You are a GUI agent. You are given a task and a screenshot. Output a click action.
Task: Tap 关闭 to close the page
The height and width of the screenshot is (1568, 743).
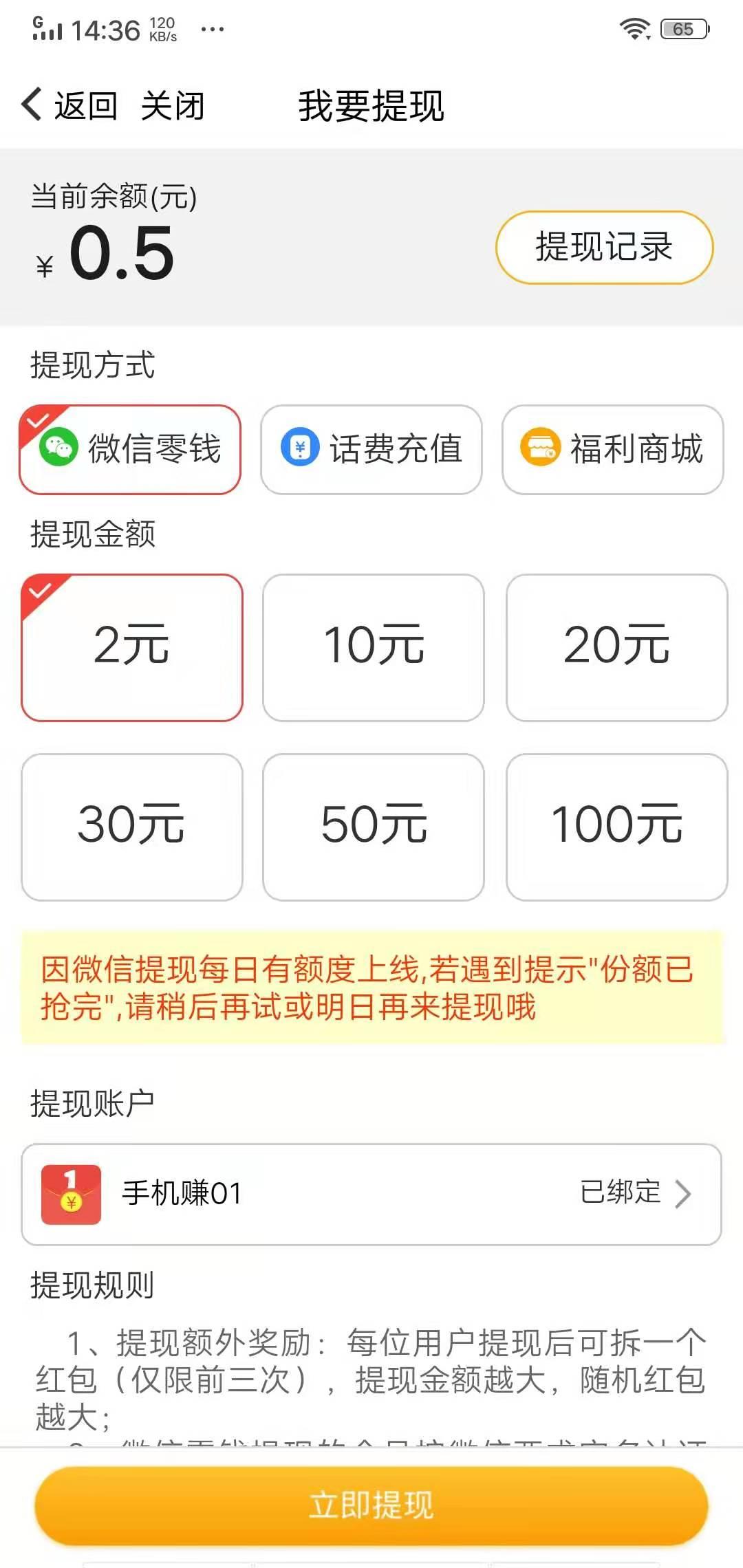173,105
